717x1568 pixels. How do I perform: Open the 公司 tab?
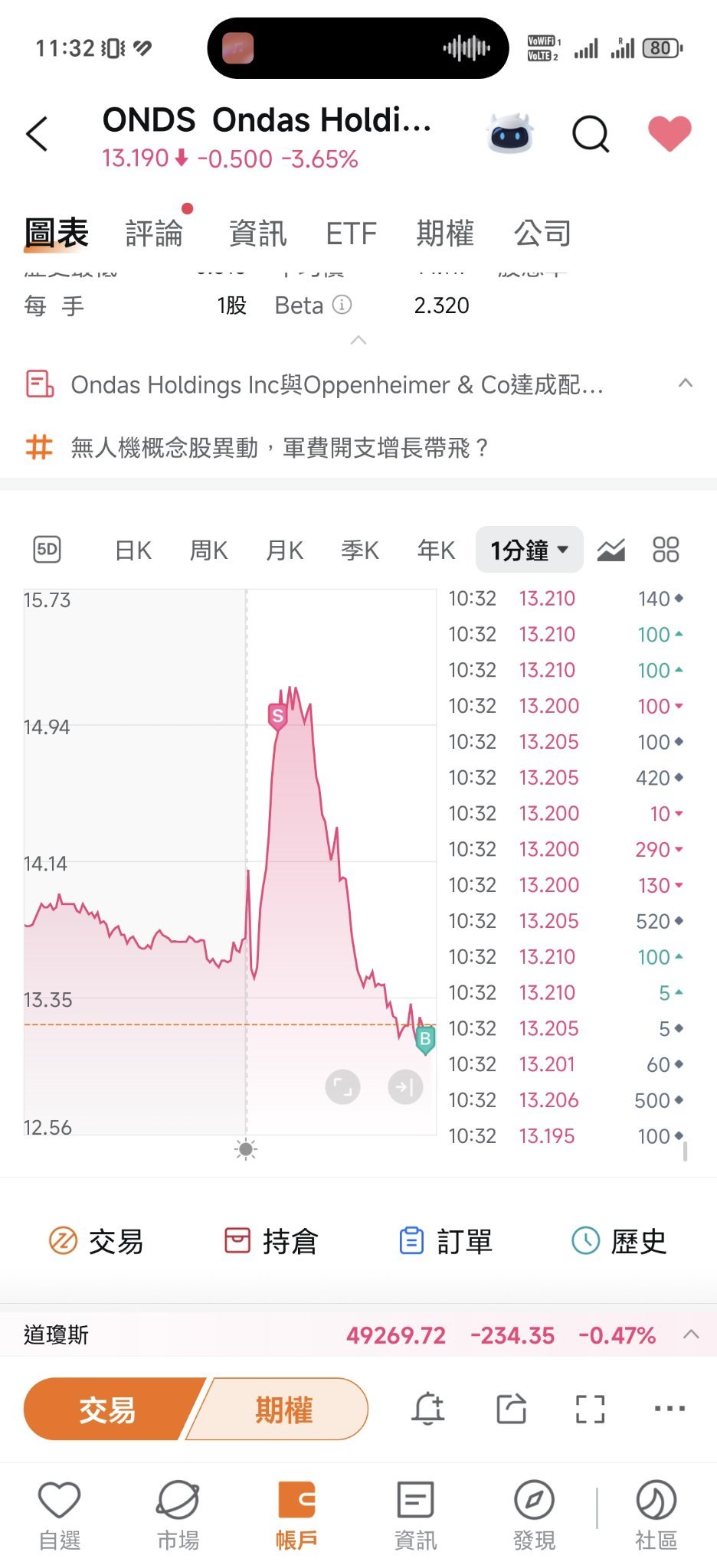click(x=543, y=234)
